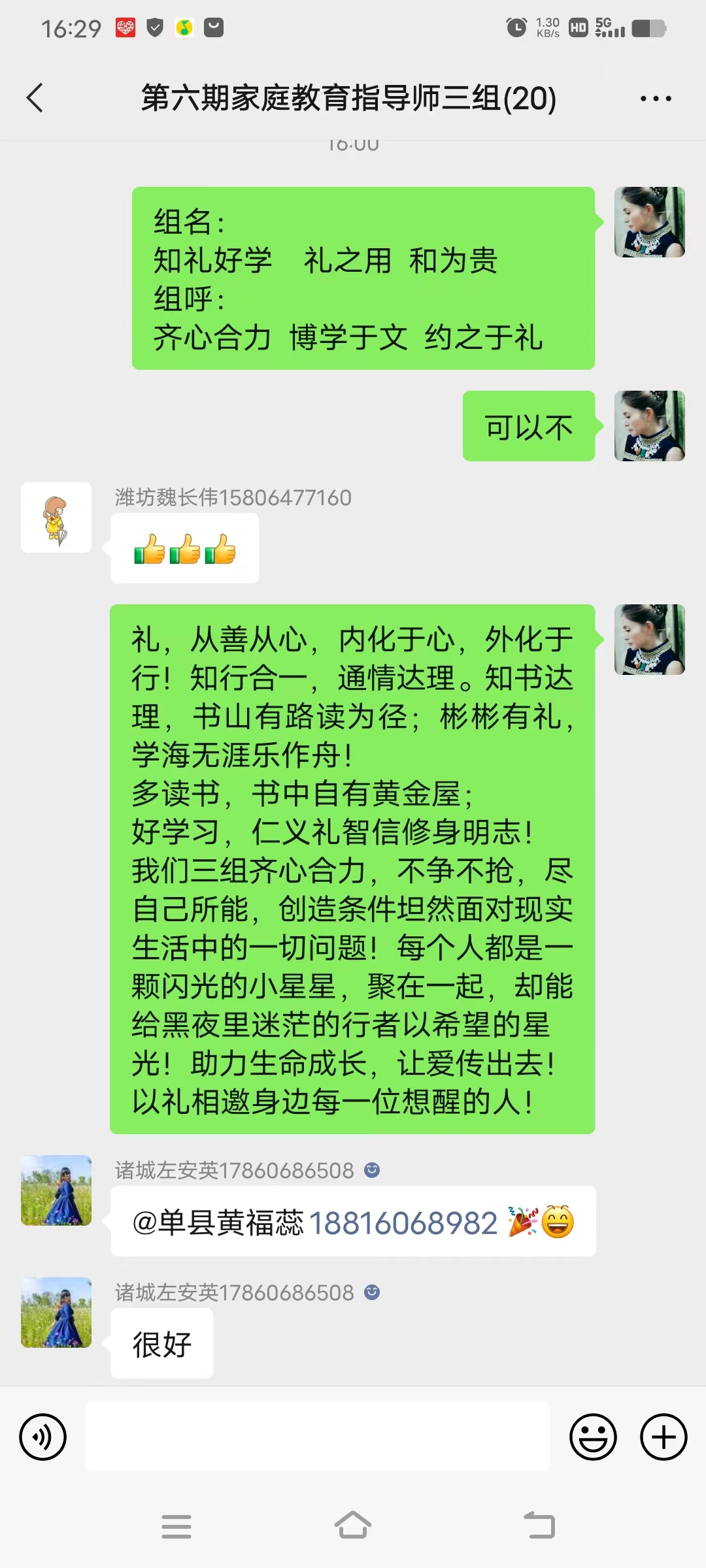Select the 很好 message bubble
706x1568 pixels.
pos(161,1345)
